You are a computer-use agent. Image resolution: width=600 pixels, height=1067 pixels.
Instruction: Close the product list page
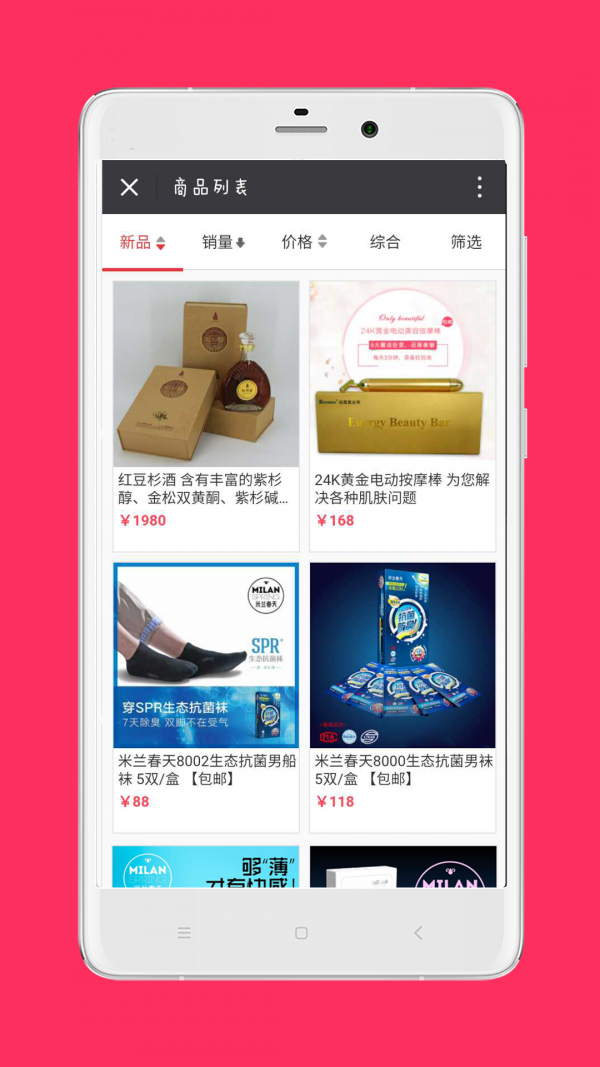tap(129, 187)
